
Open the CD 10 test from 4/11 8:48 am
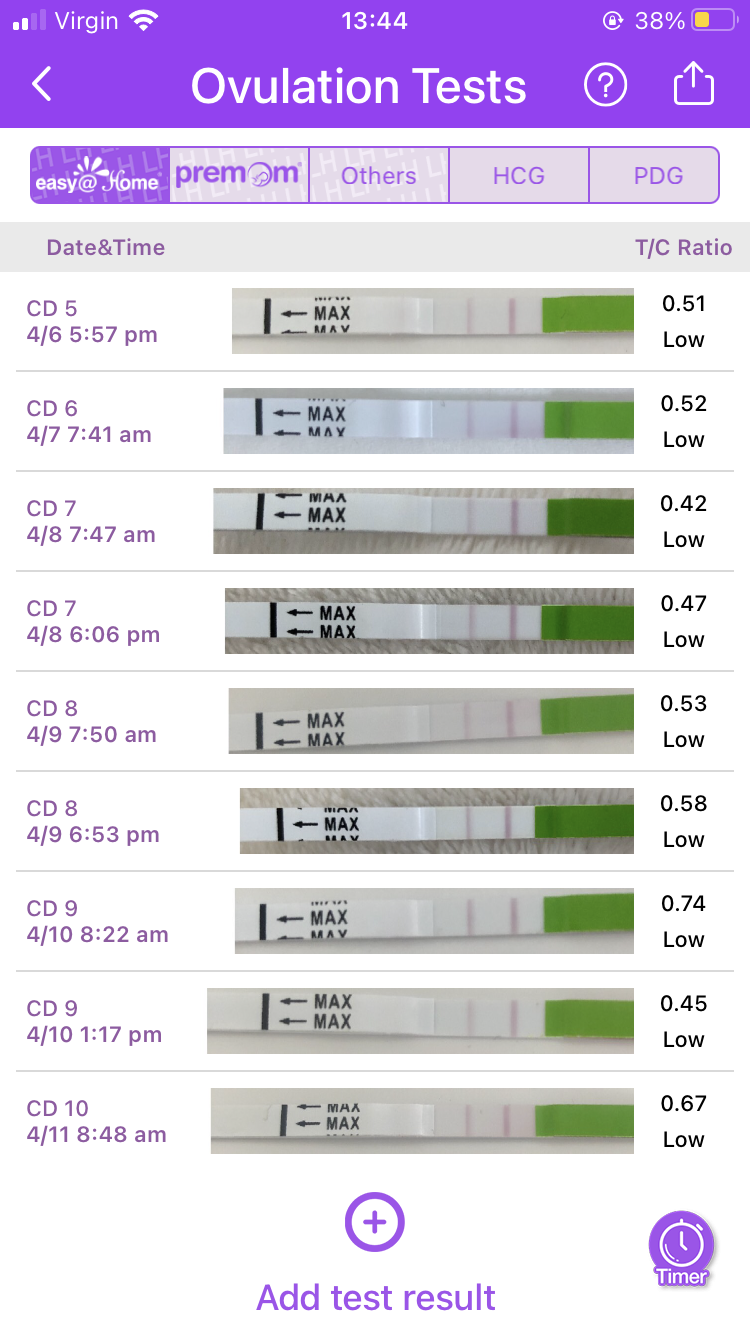click(x=375, y=1121)
